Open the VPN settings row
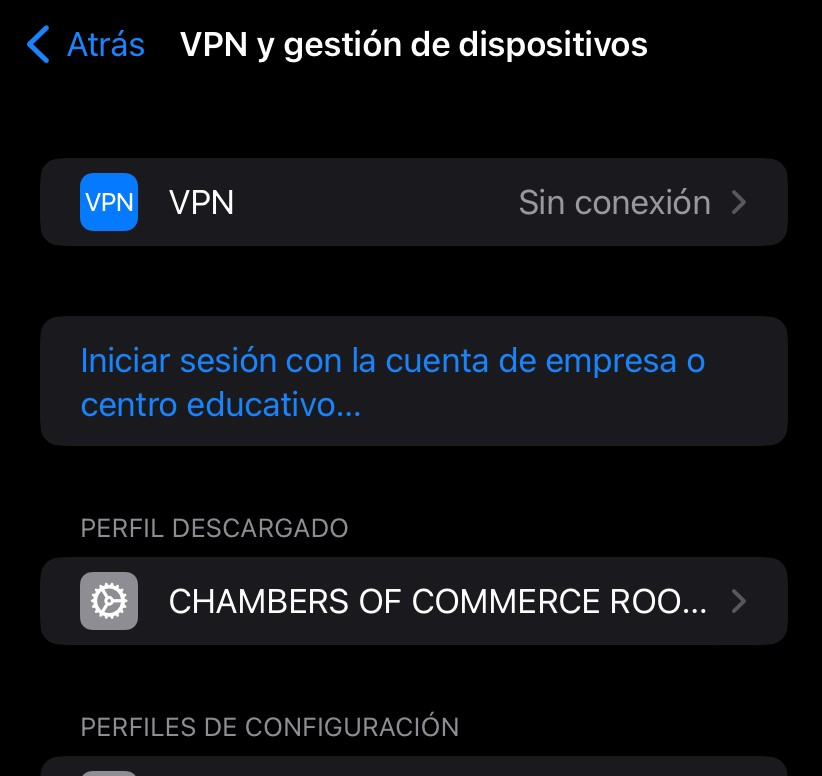The height and width of the screenshot is (776, 822). click(413, 202)
